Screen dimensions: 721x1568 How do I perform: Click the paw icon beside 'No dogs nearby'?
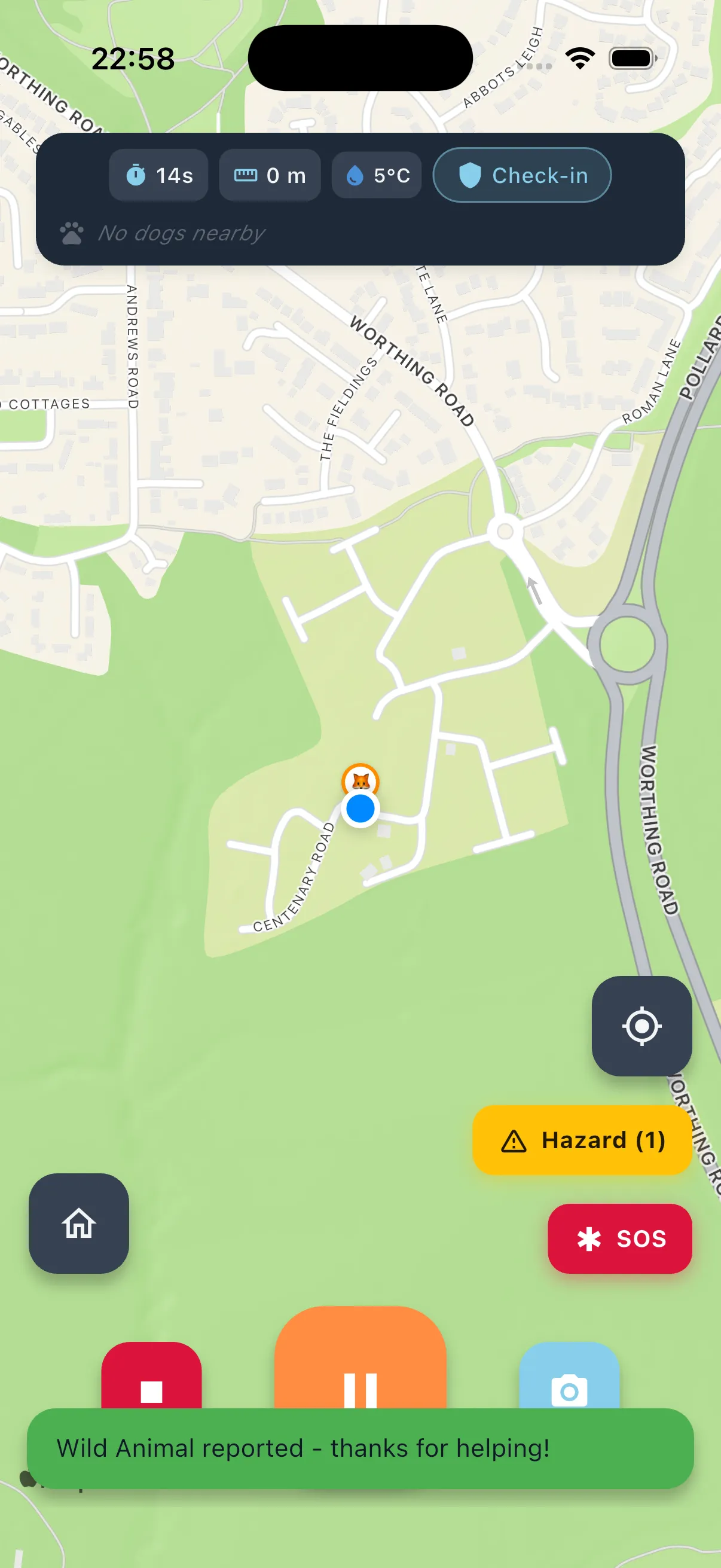(71, 233)
